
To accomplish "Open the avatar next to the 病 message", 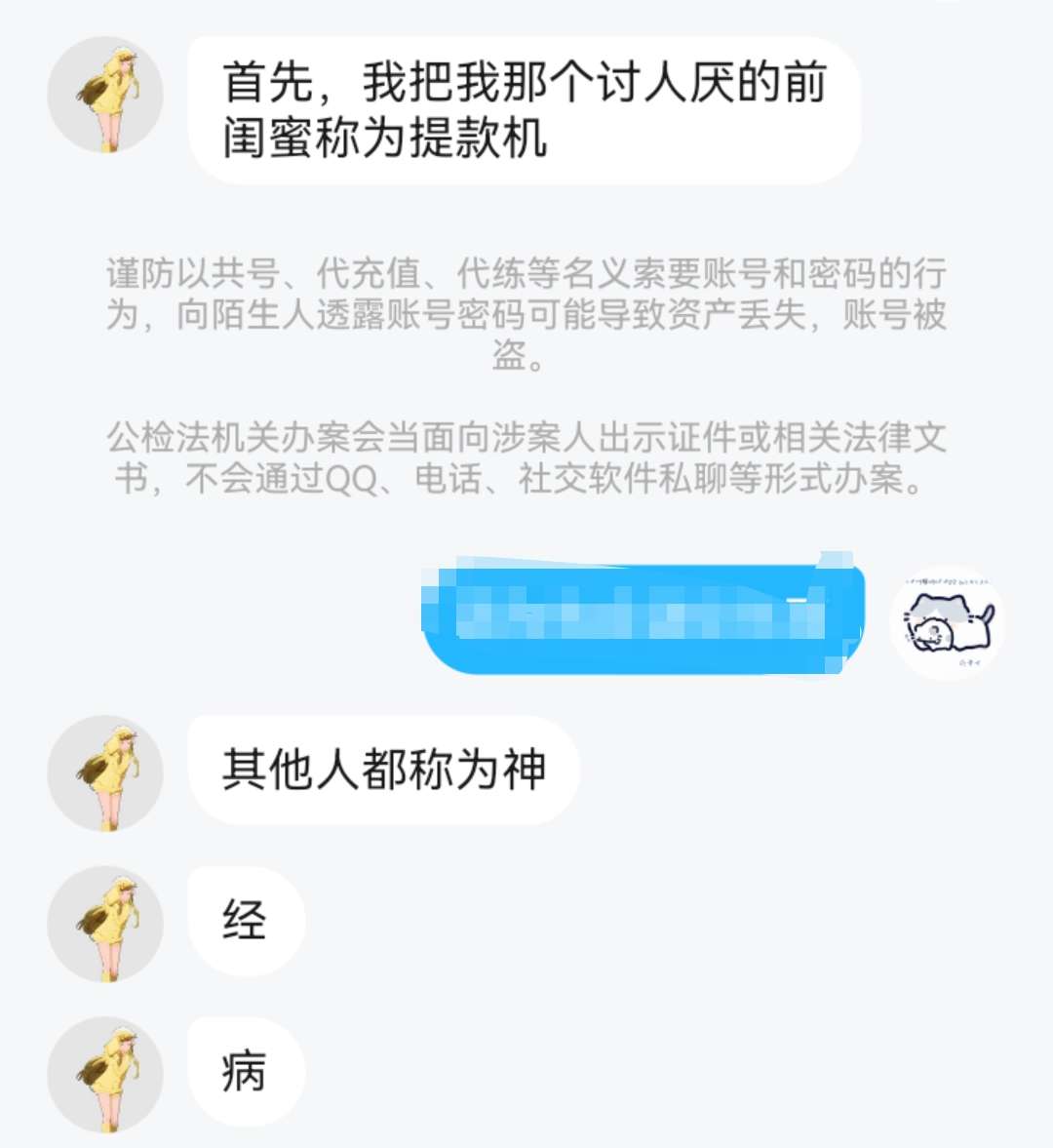I will (x=105, y=1074).
